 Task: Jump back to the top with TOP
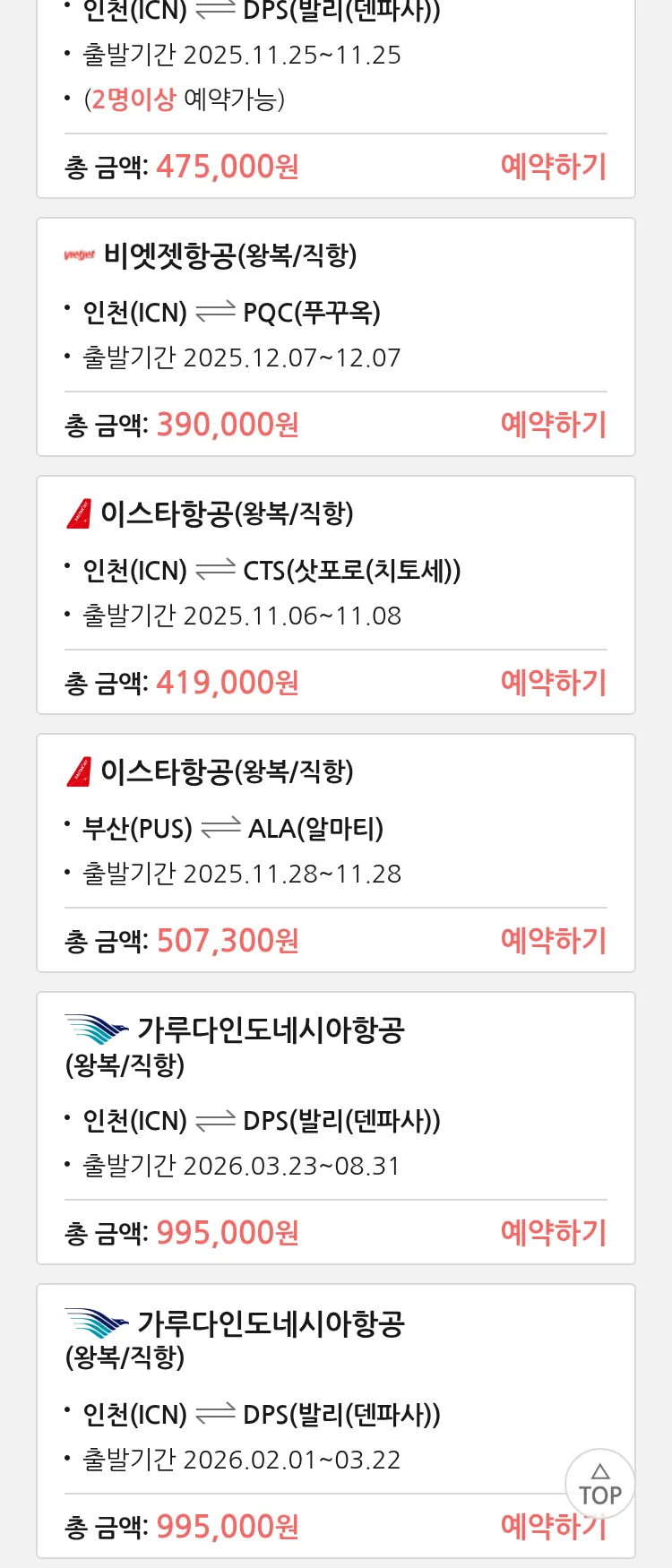599,1485
